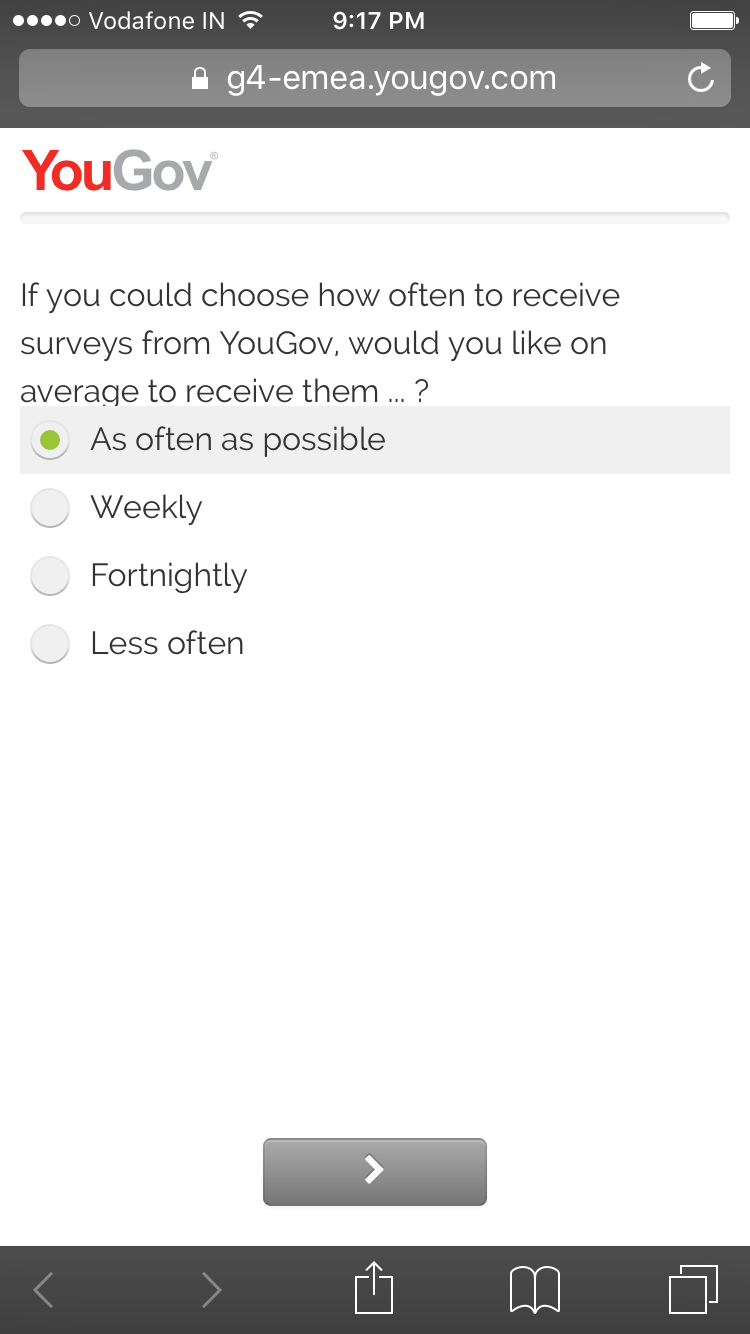Go back using Safari's back arrow
The image size is (750, 1334).
click(x=43, y=1290)
